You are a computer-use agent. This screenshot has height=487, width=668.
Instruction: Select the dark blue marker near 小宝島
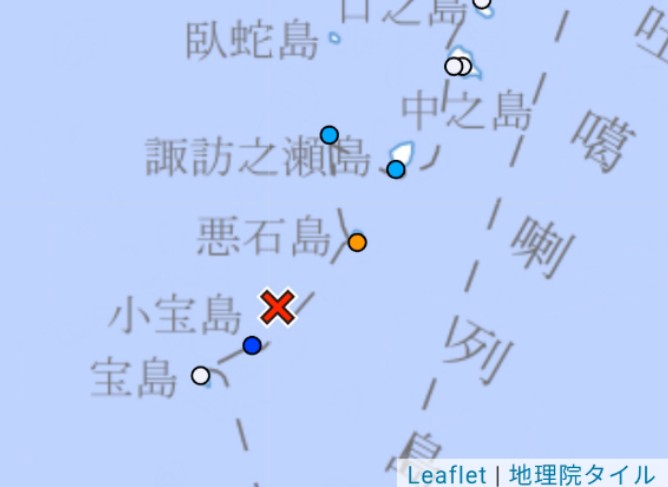(x=252, y=345)
